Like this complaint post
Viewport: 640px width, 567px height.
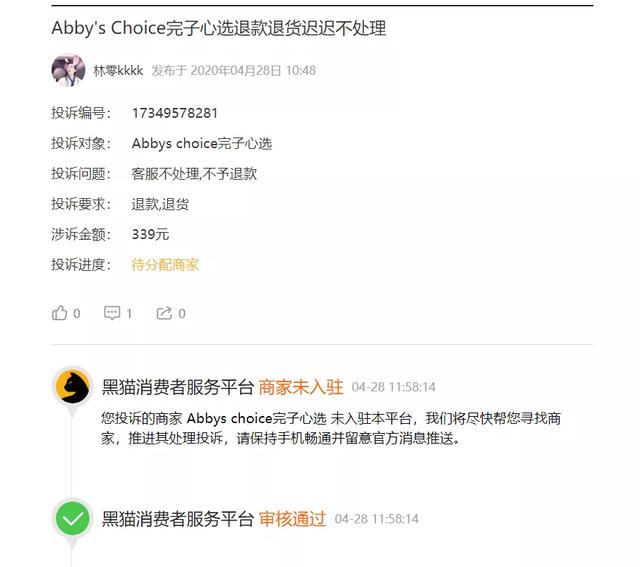(x=60, y=313)
